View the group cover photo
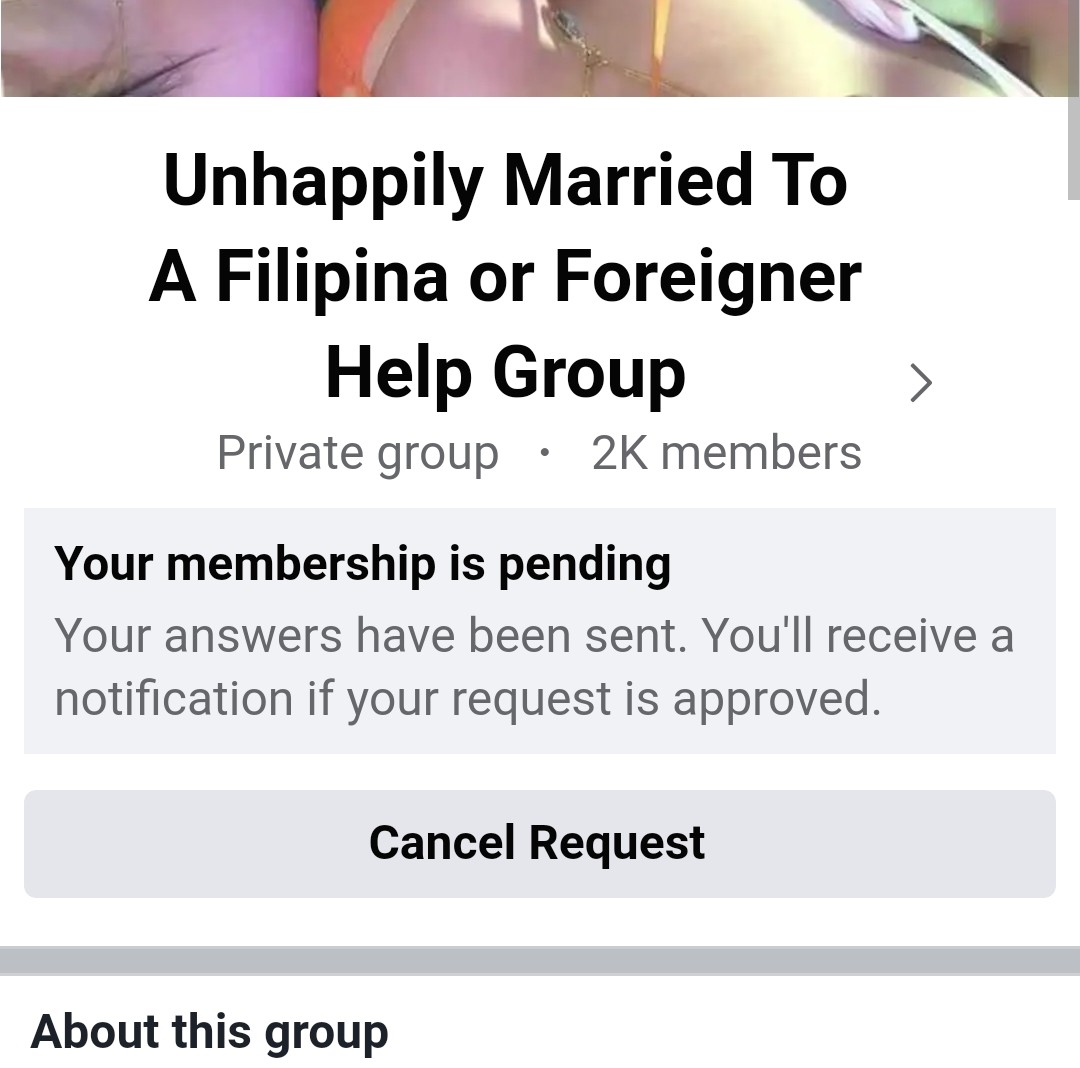Screen dimensions: 1080x1068 [540, 47]
